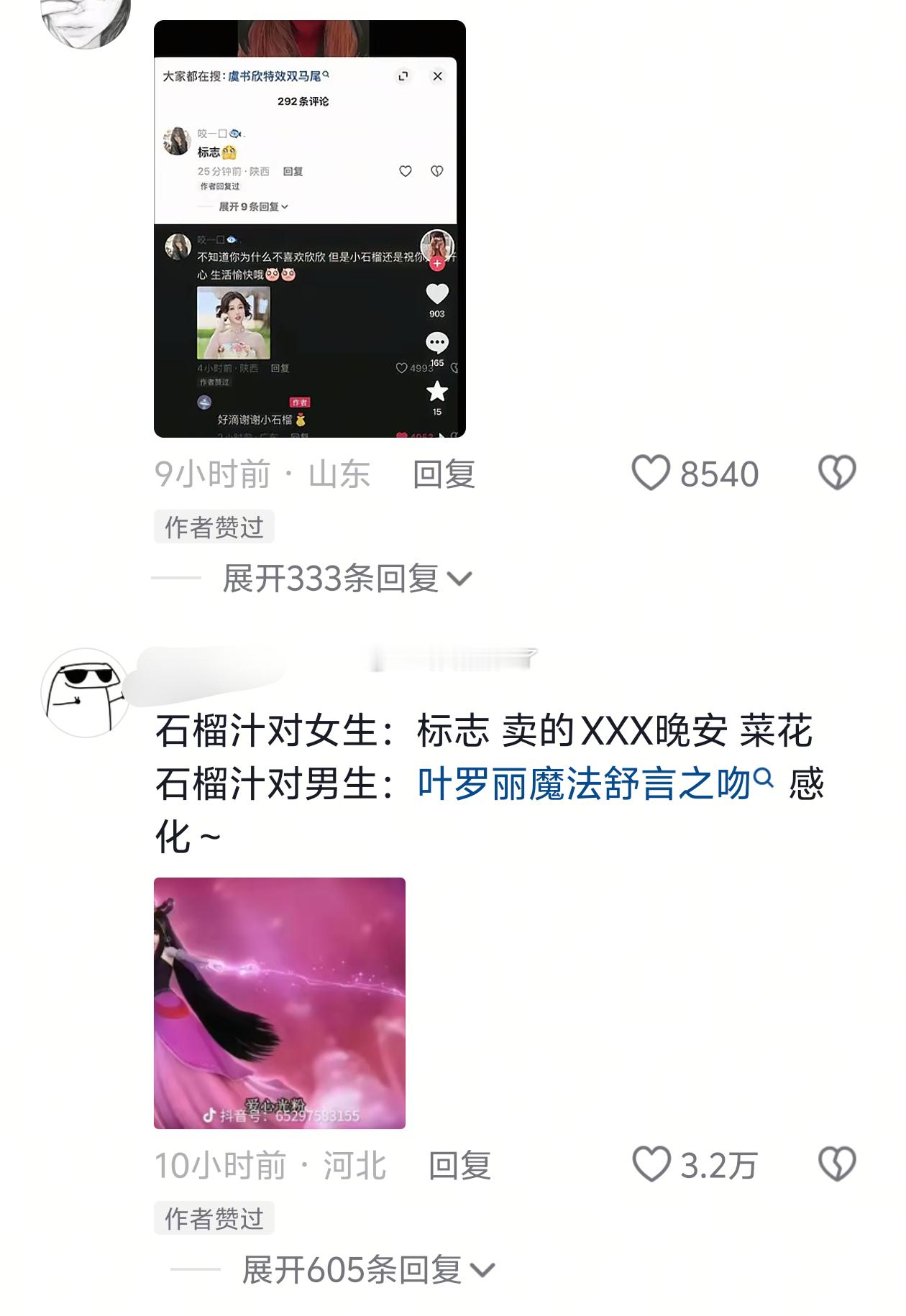Tap the search magnifier after 虞书欣特效双马尾
This screenshot has height=1316, width=906.
(327, 74)
